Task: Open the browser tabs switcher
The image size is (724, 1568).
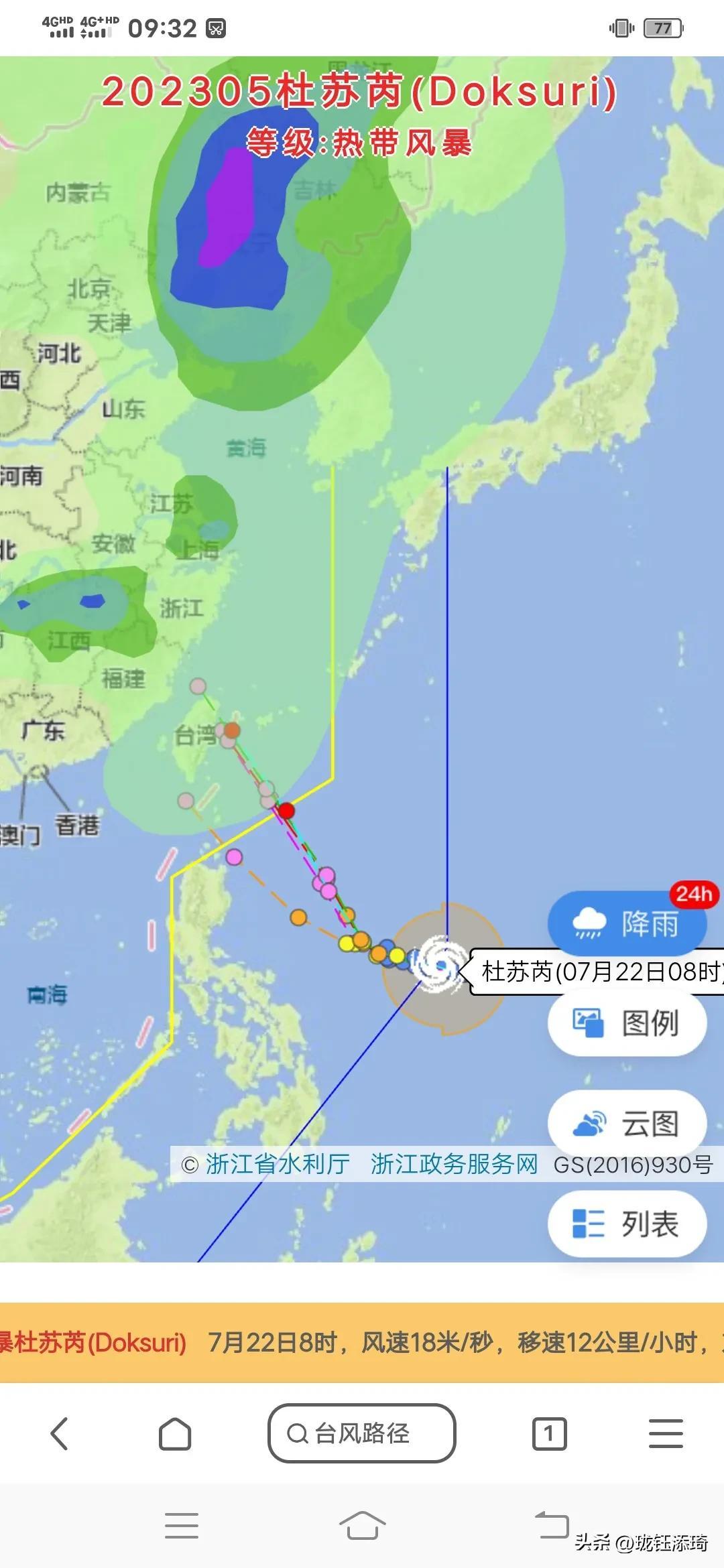Action: click(549, 1433)
